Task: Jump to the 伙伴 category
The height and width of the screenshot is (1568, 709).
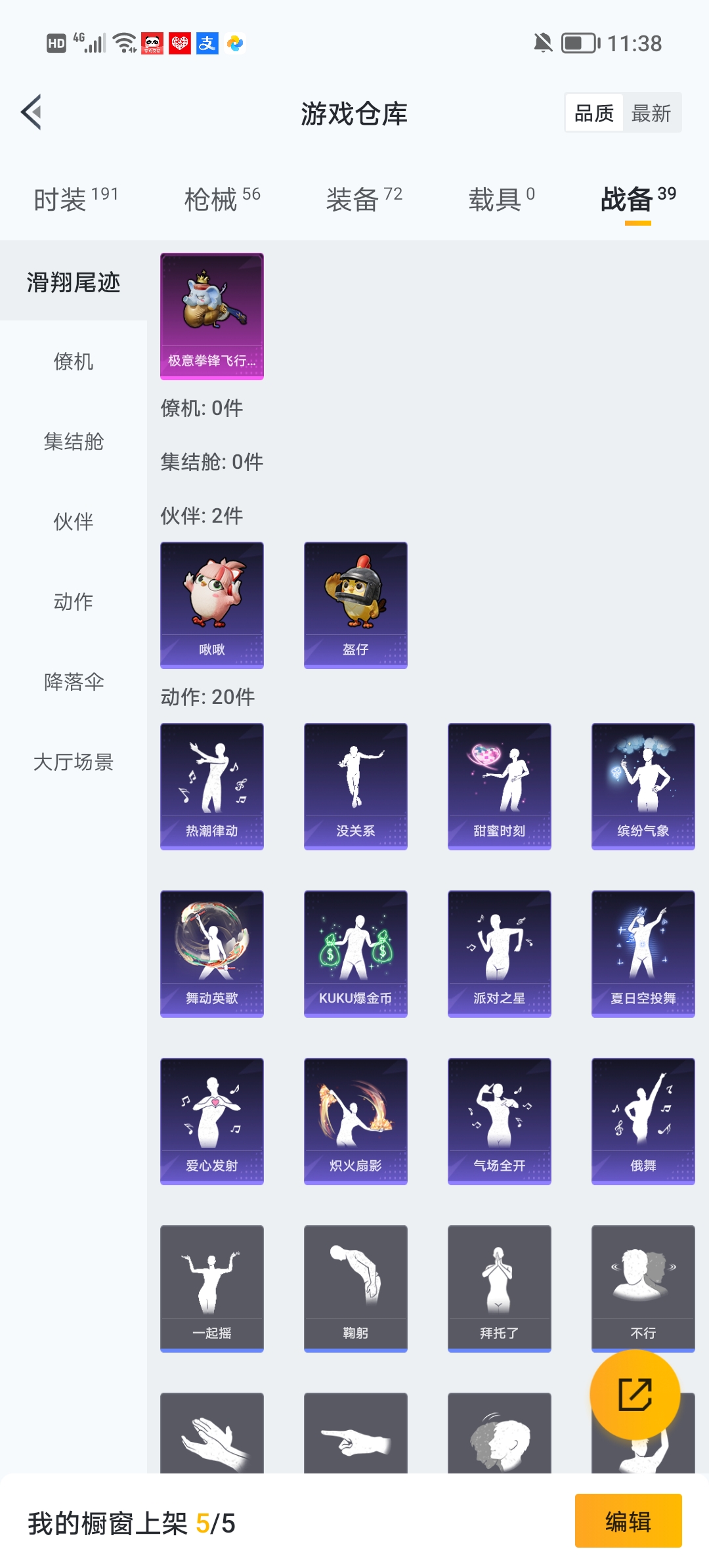Action: pos(74,521)
